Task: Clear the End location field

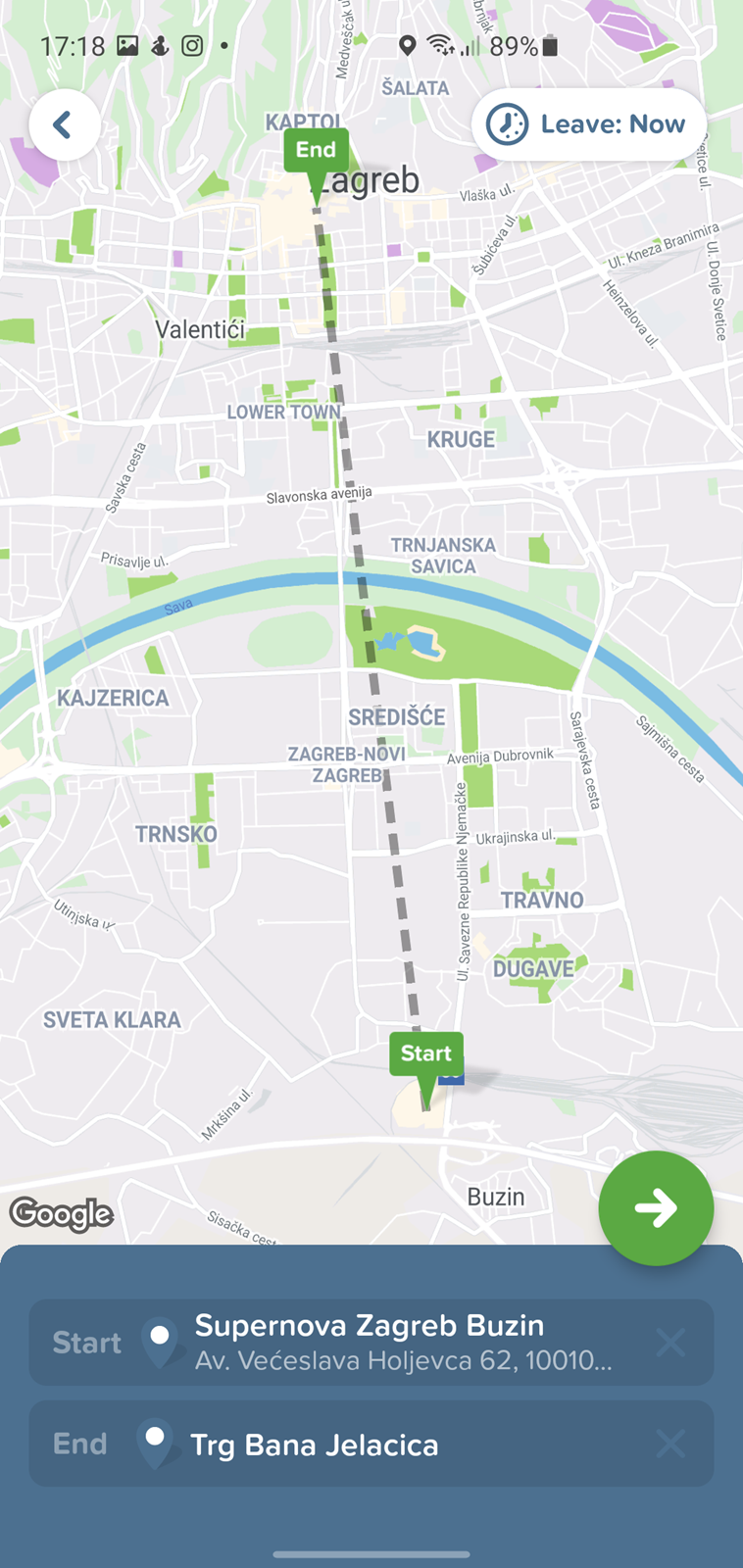Action: tap(670, 1444)
